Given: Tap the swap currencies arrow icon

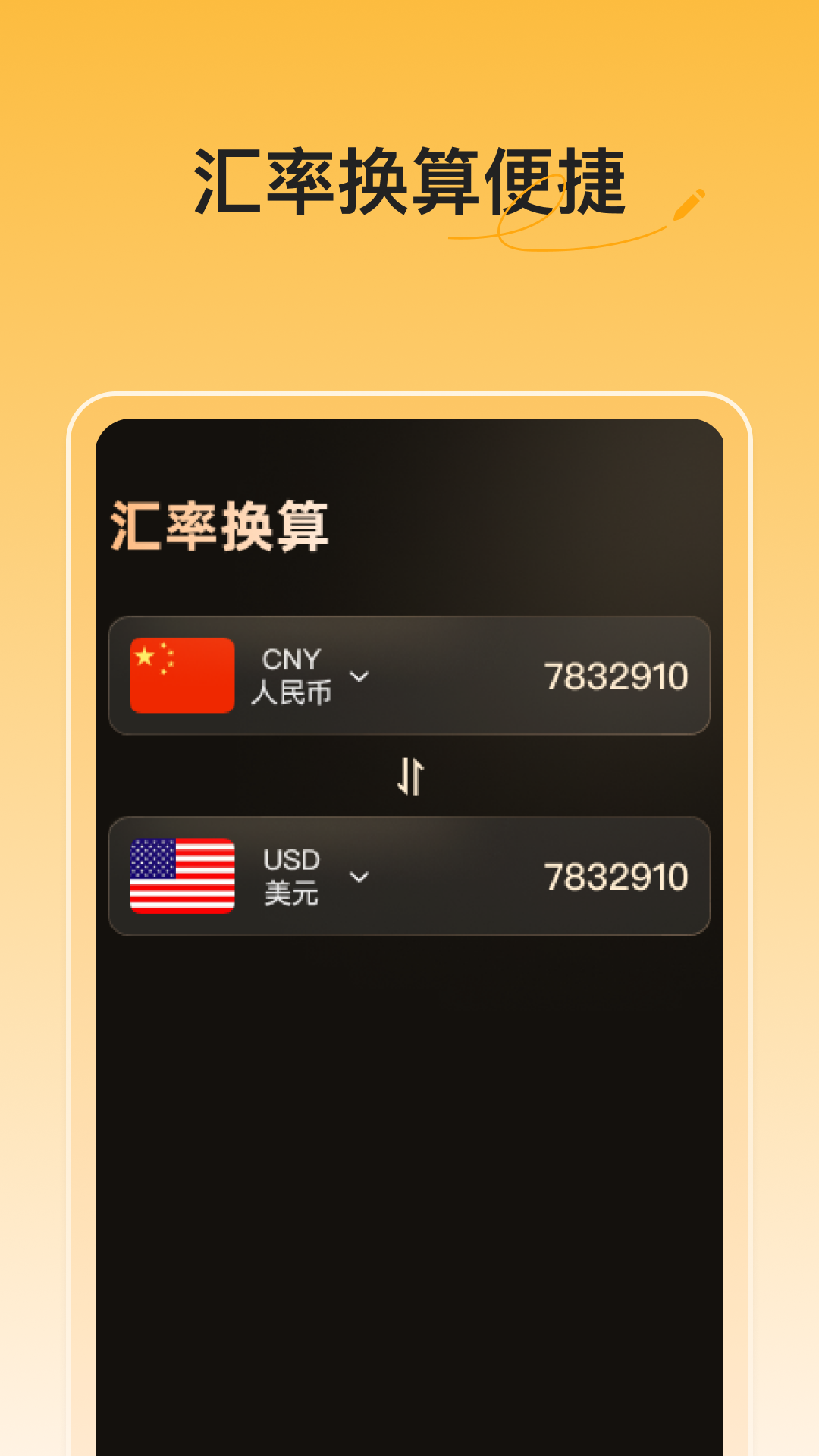Looking at the screenshot, I should (409, 775).
